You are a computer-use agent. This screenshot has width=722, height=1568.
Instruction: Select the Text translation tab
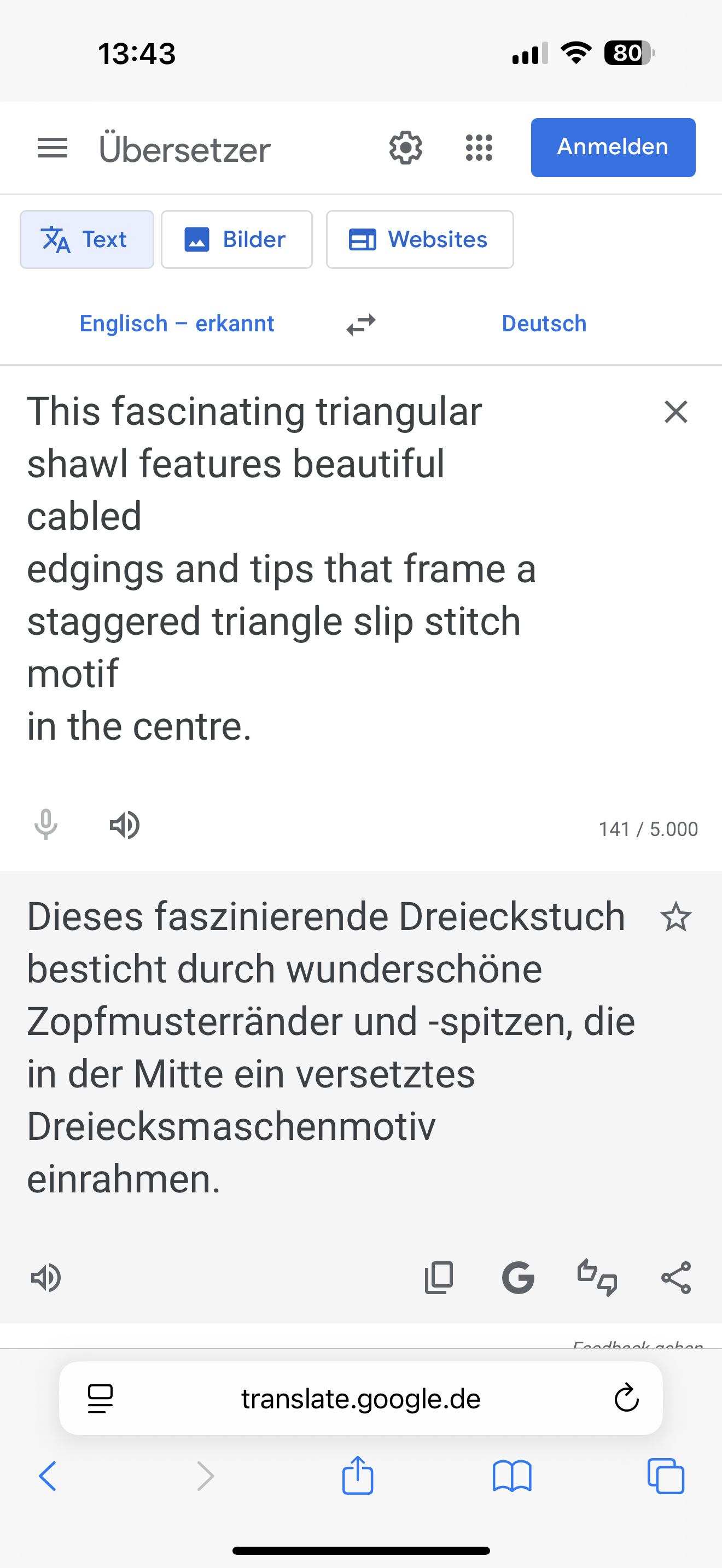pyautogui.click(x=86, y=239)
